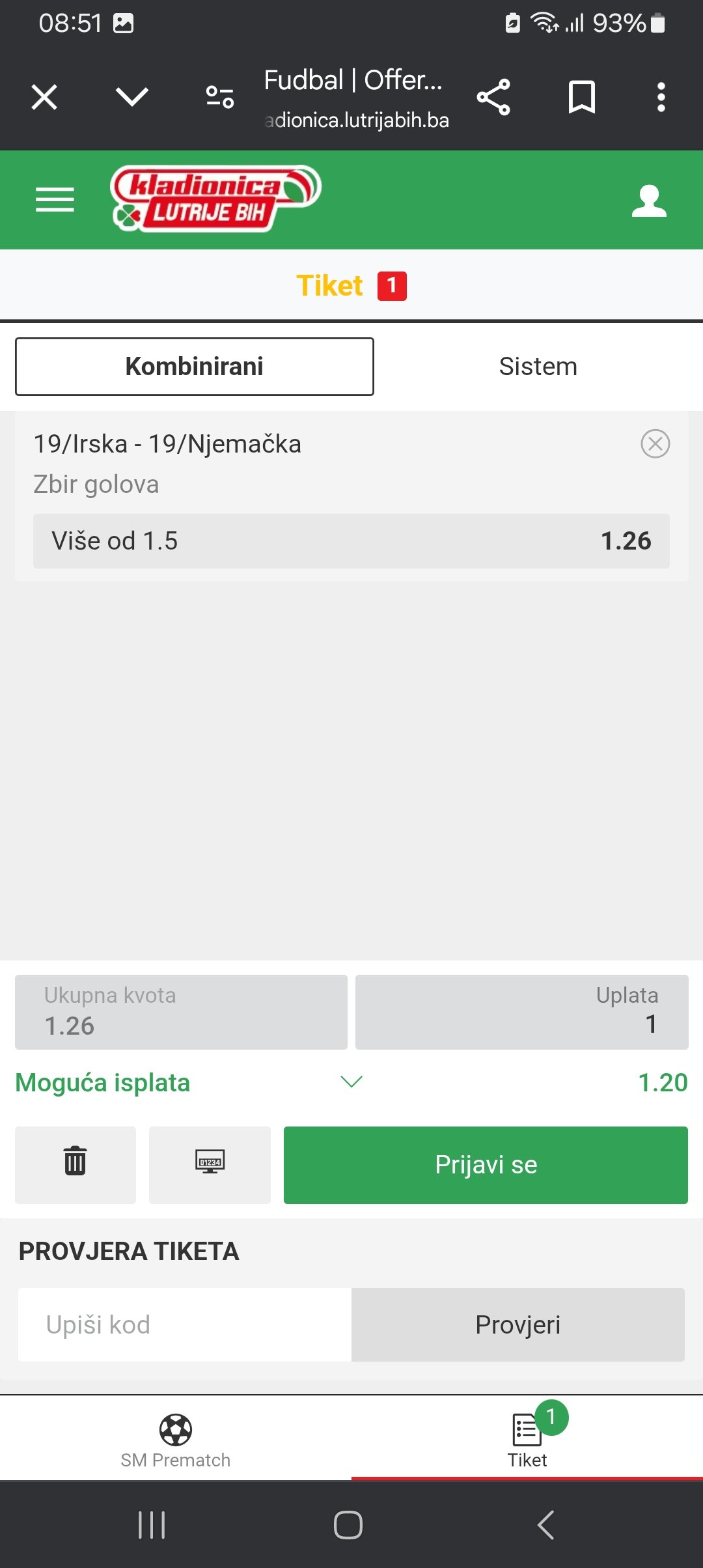Tap Provjeri to check the ticket
Viewport: 703px width, 1568px height.
click(x=517, y=1324)
